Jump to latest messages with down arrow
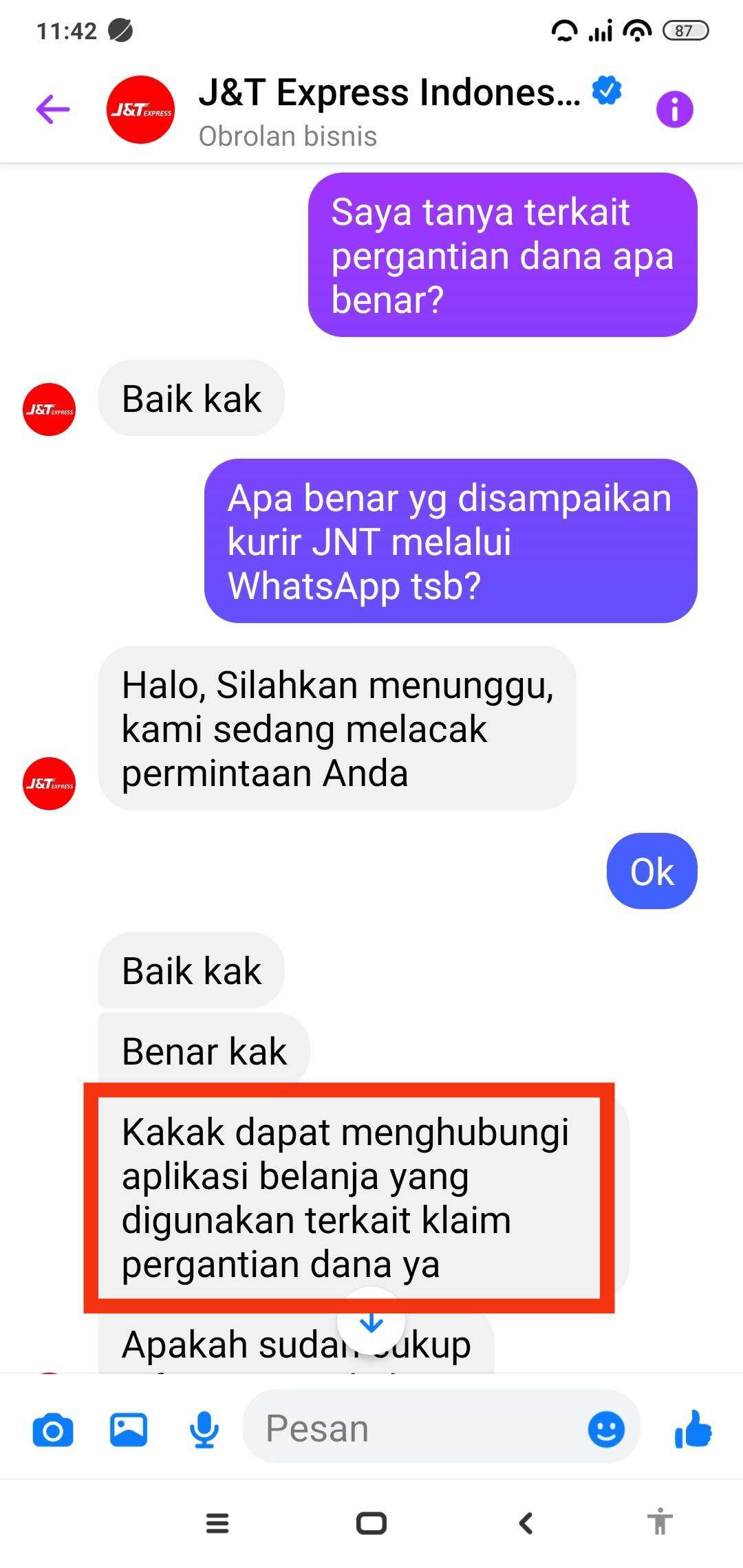Viewport: 743px width, 1568px height. click(x=371, y=1321)
